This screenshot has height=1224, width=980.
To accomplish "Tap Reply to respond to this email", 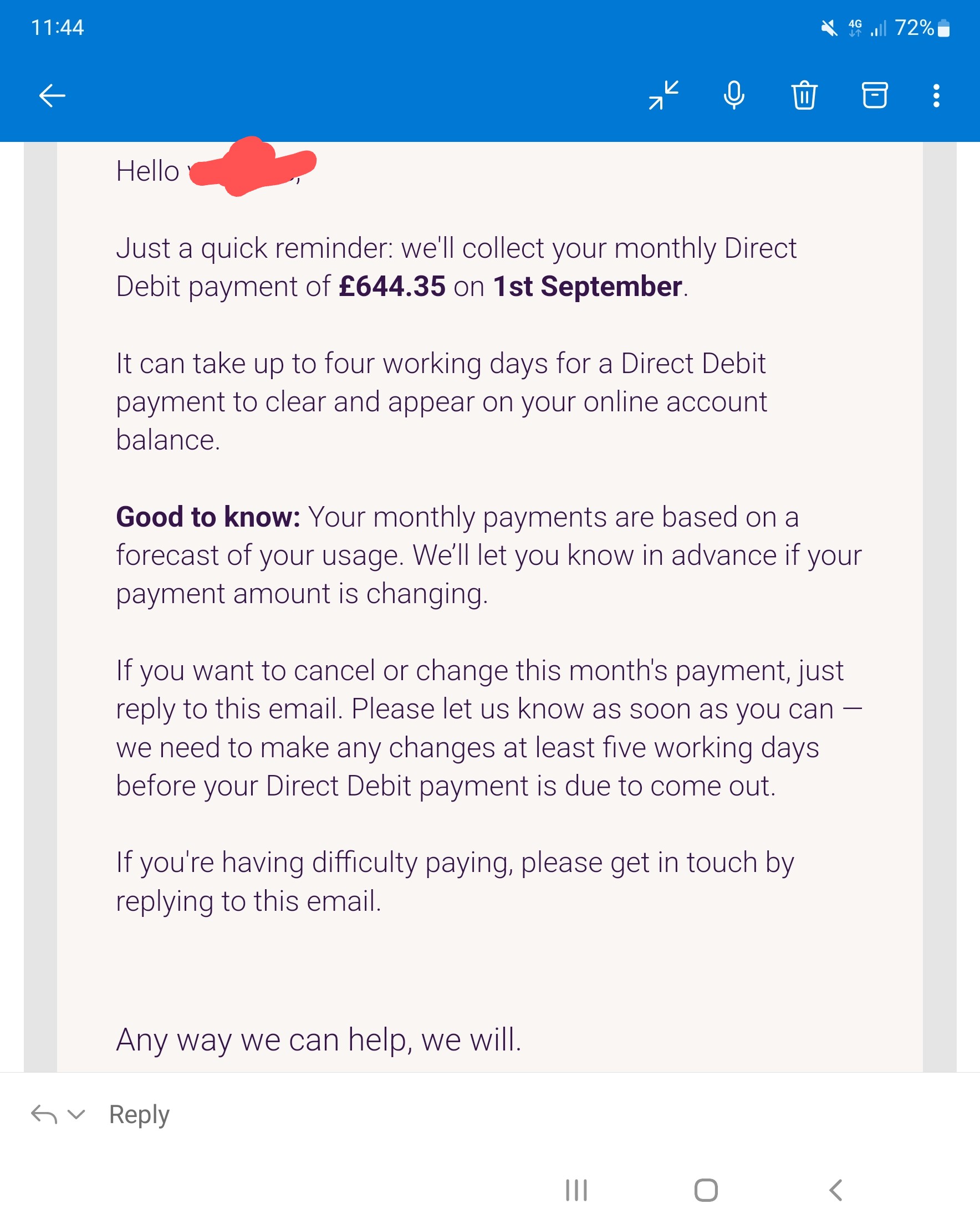I will [139, 1114].
